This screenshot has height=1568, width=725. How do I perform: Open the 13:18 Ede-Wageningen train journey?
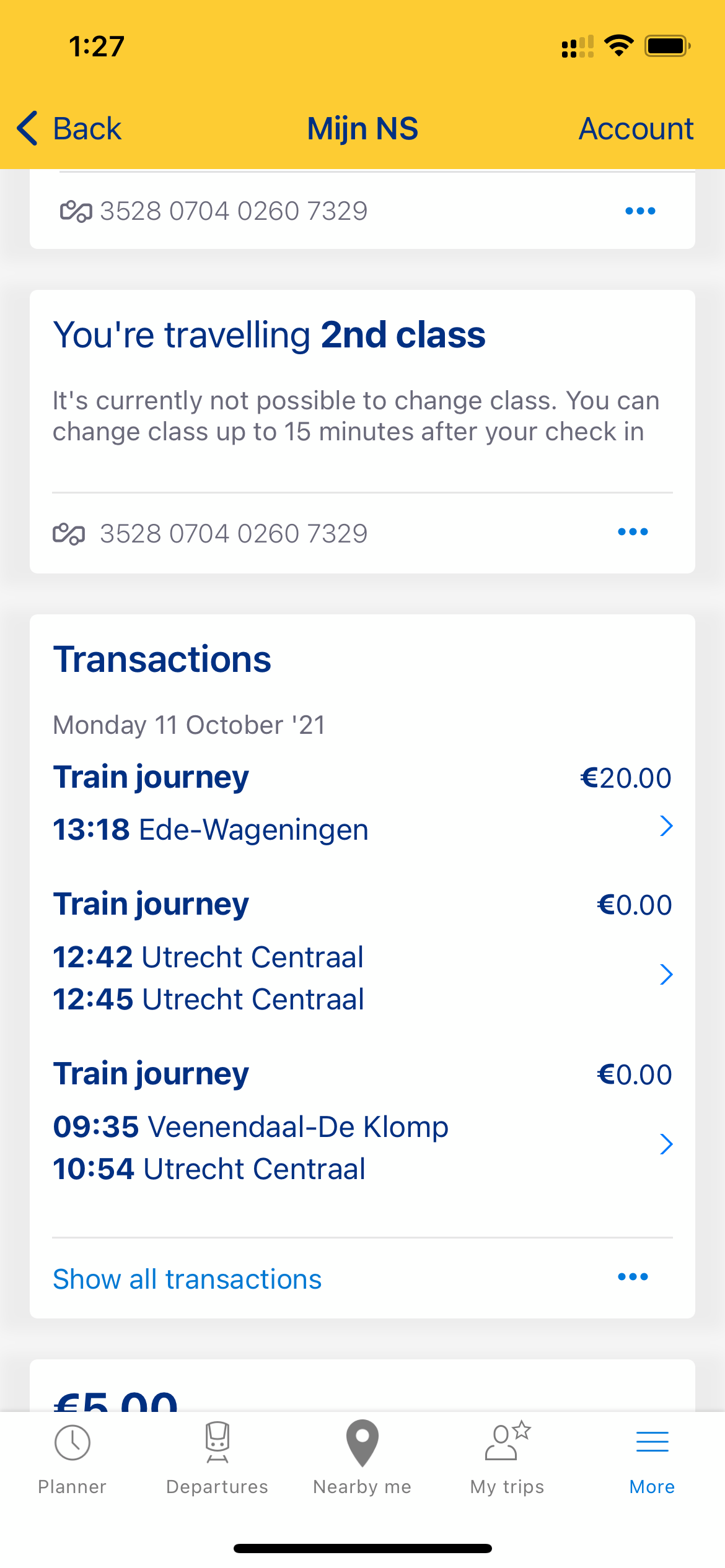pyautogui.click(x=362, y=803)
